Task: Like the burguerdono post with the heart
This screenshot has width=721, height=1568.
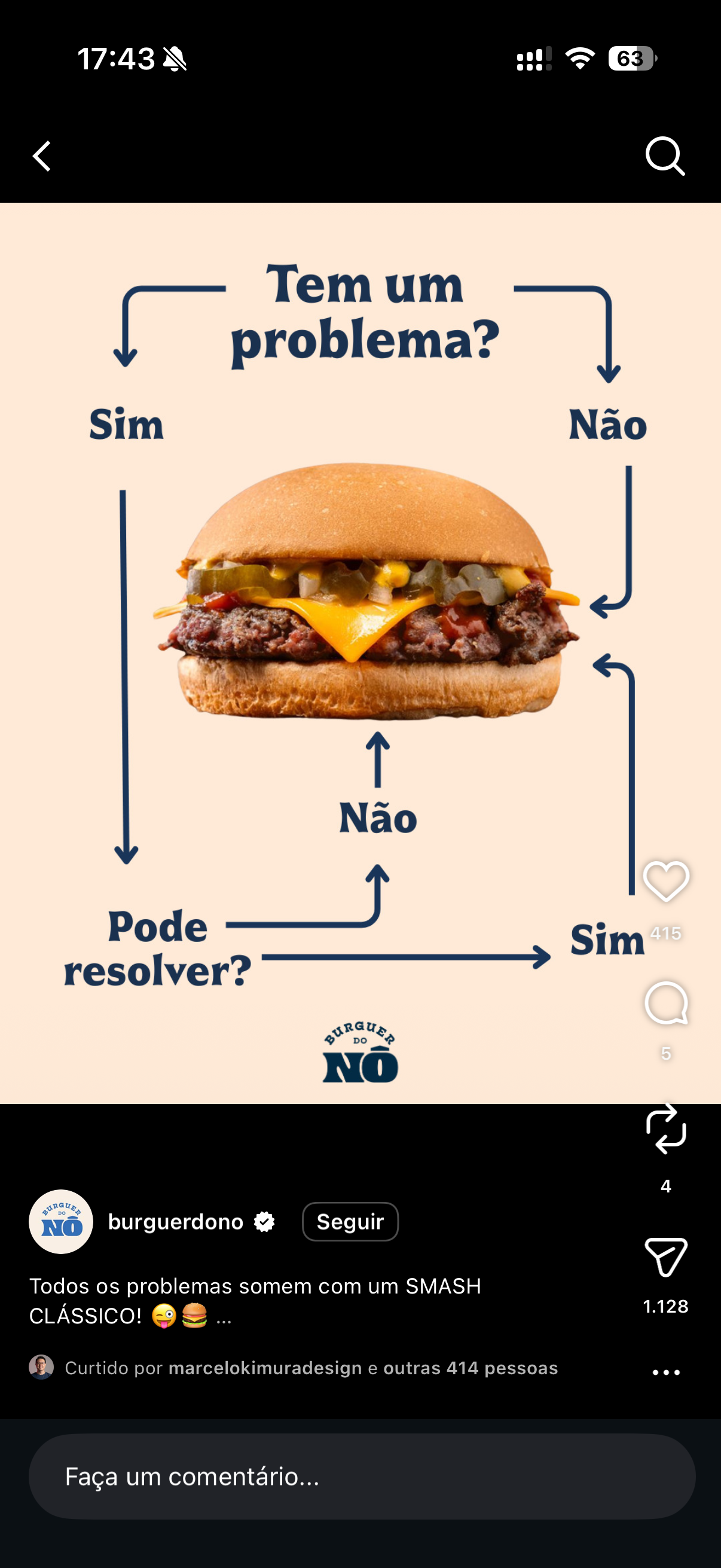Action: (x=665, y=881)
